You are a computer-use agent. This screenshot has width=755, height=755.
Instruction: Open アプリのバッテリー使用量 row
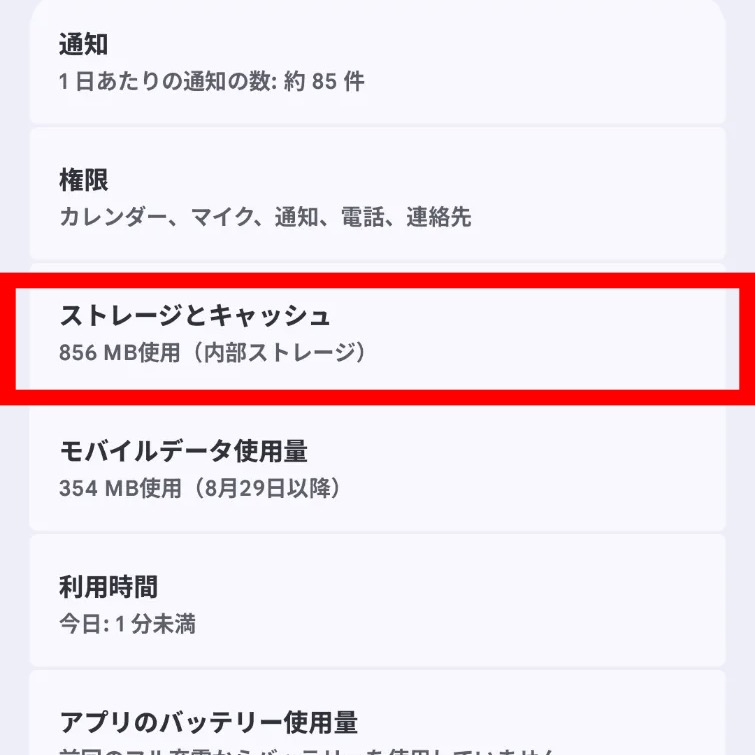tap(377, 722)
